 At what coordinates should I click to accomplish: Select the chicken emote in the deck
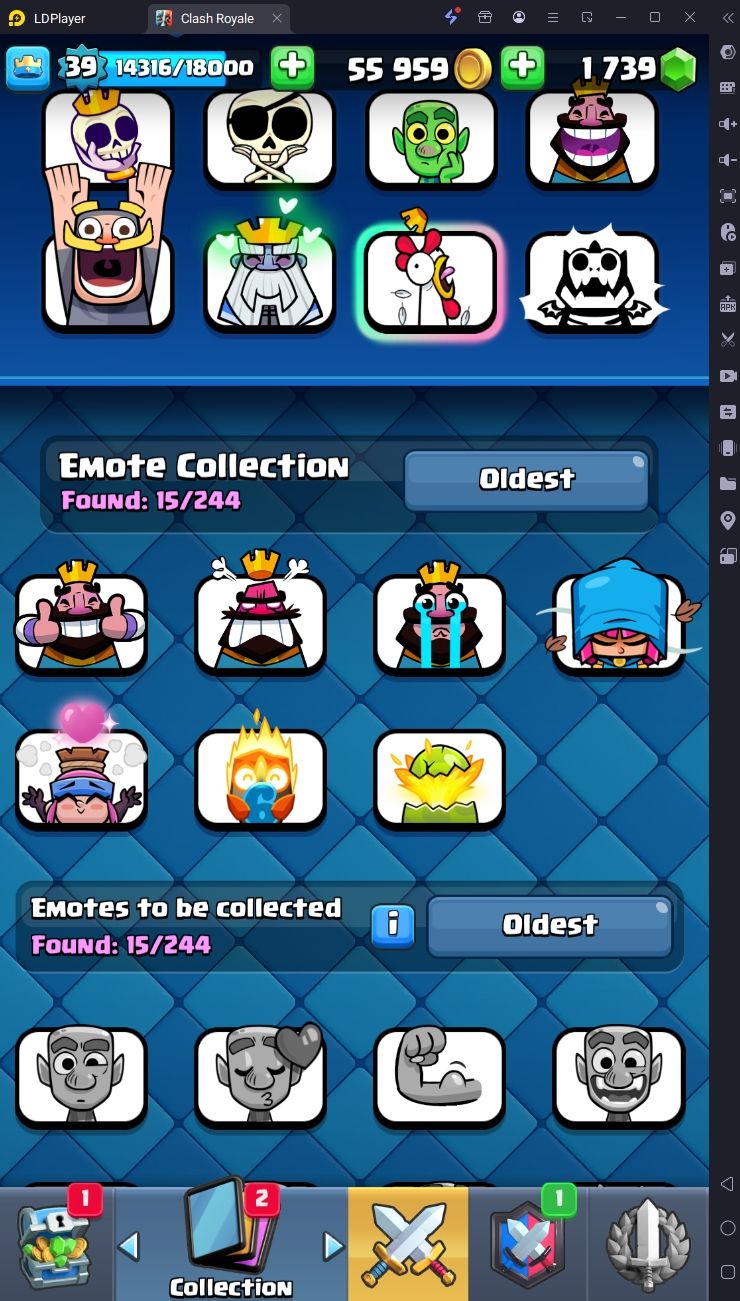(431, 280)
